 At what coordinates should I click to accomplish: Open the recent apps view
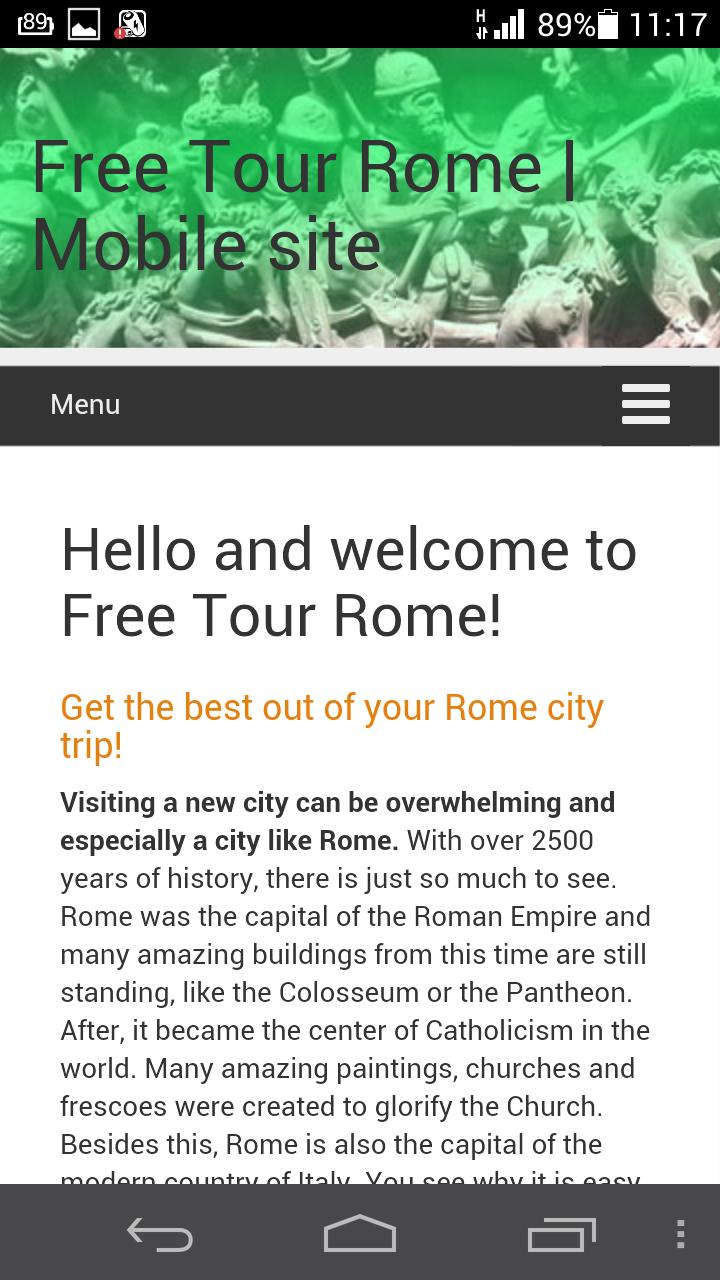[561, 1235]
